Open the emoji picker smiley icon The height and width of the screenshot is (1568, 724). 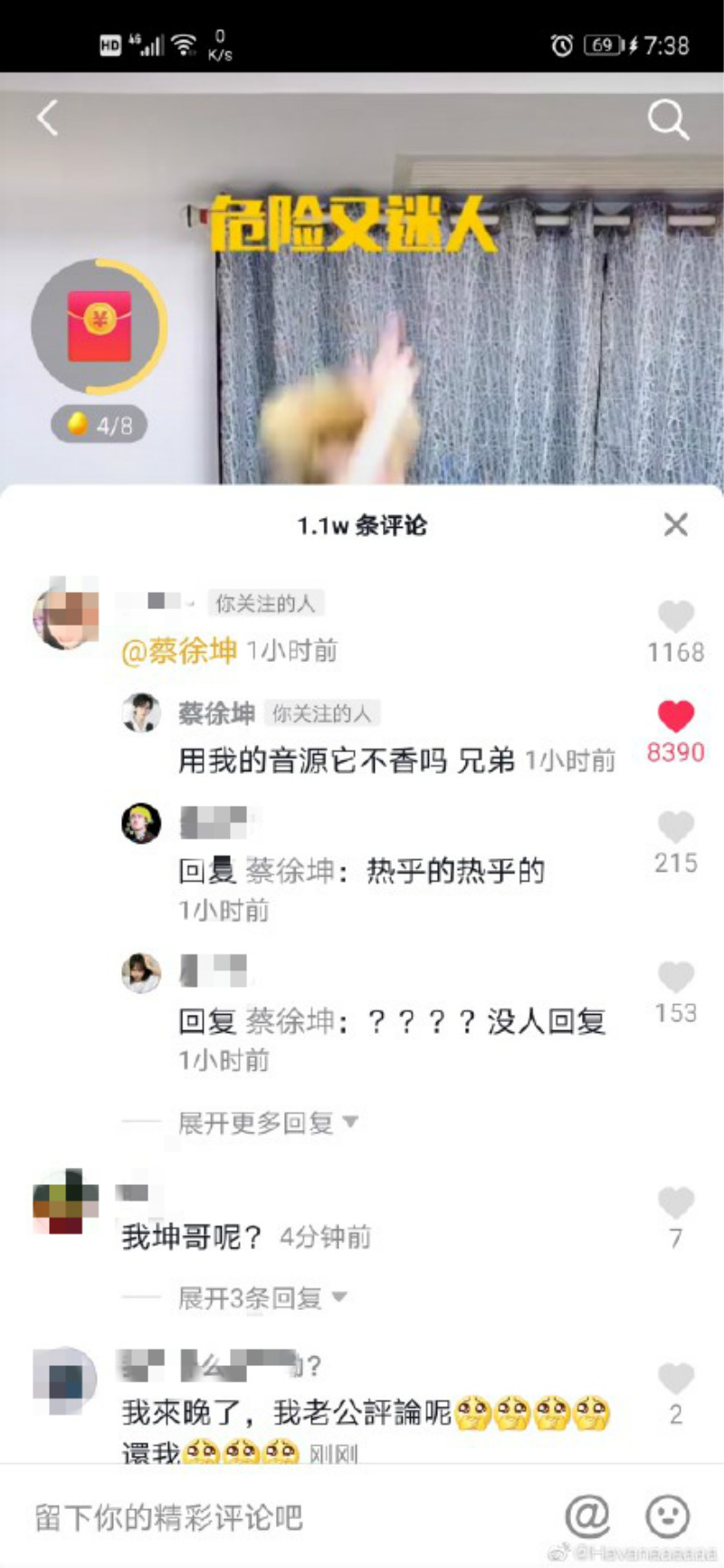click(x=668, y=1515)
